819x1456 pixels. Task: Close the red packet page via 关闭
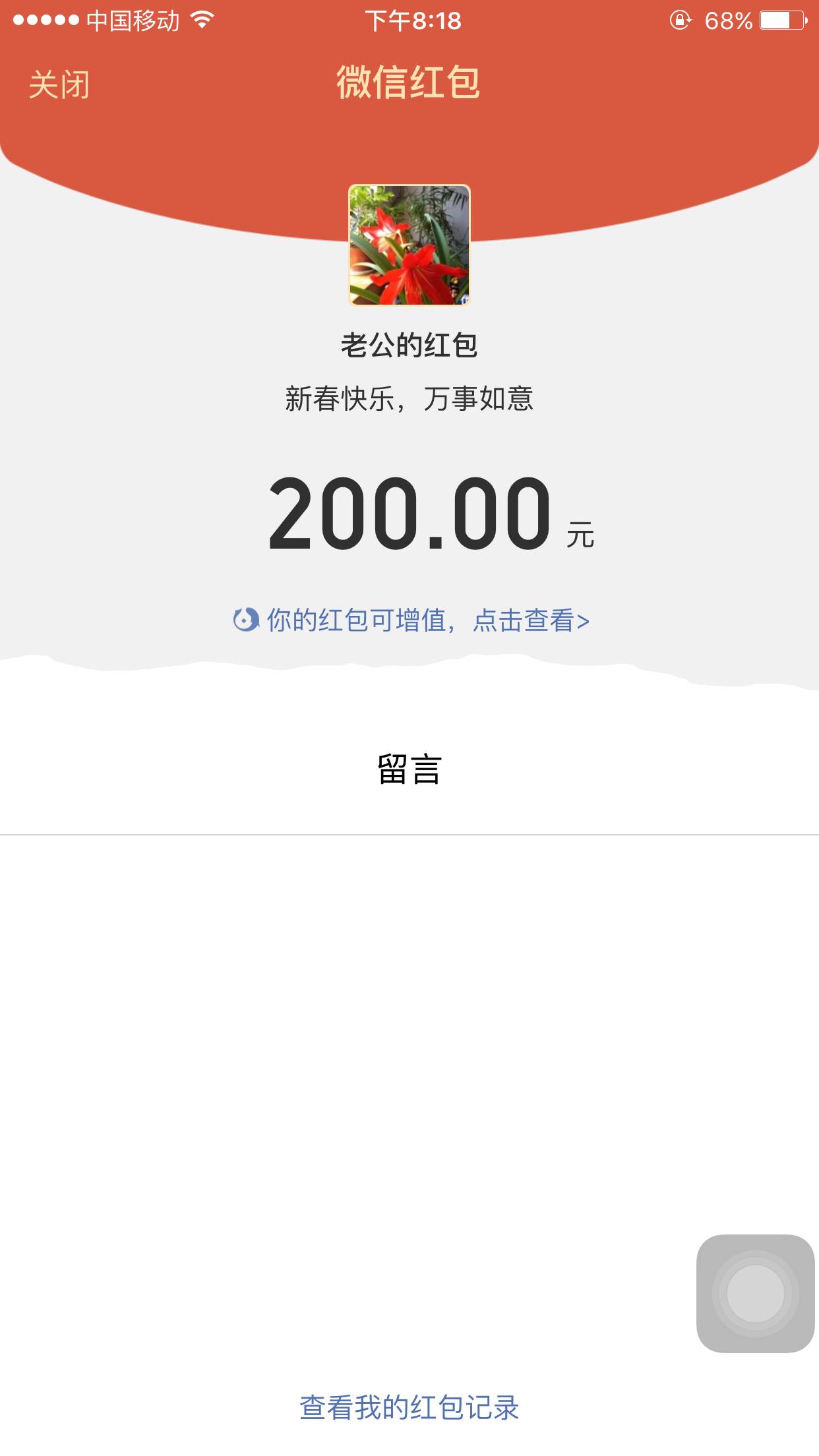tap(59, 85)
